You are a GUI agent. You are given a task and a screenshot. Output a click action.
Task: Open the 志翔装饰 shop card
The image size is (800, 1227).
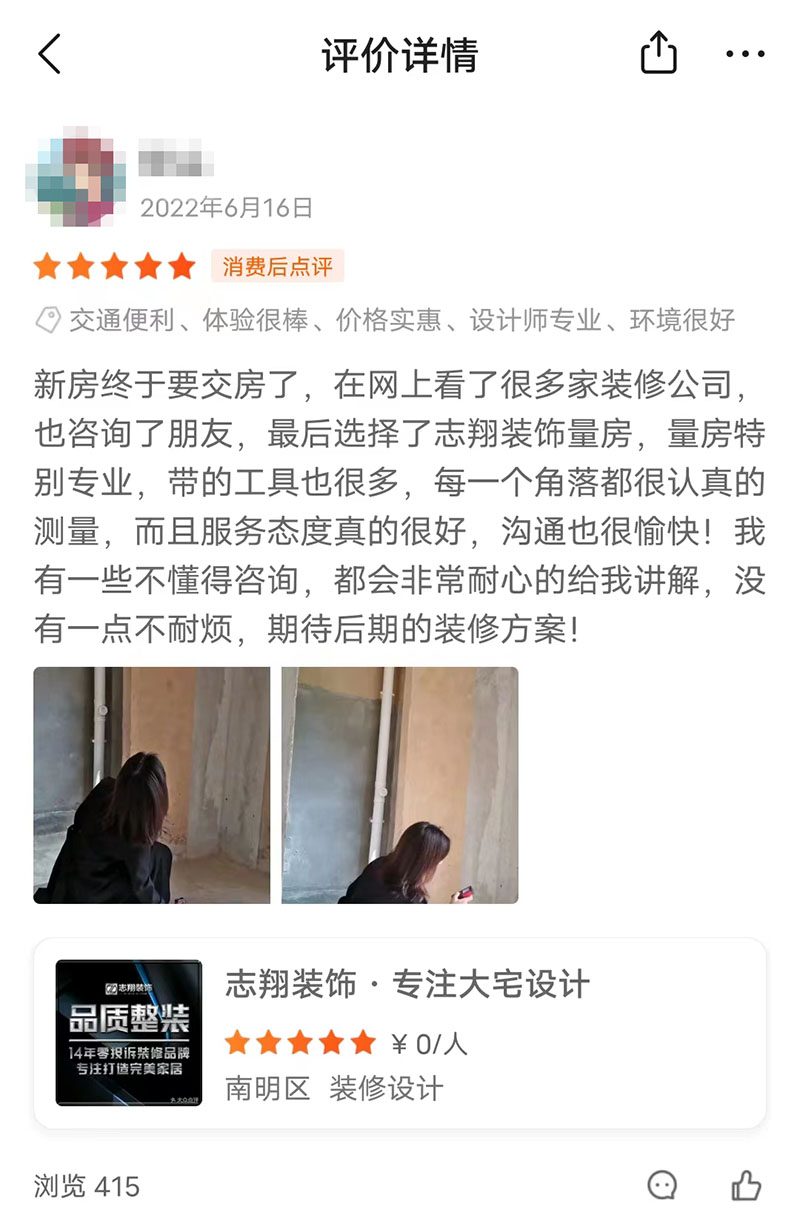click(400, 1033)
